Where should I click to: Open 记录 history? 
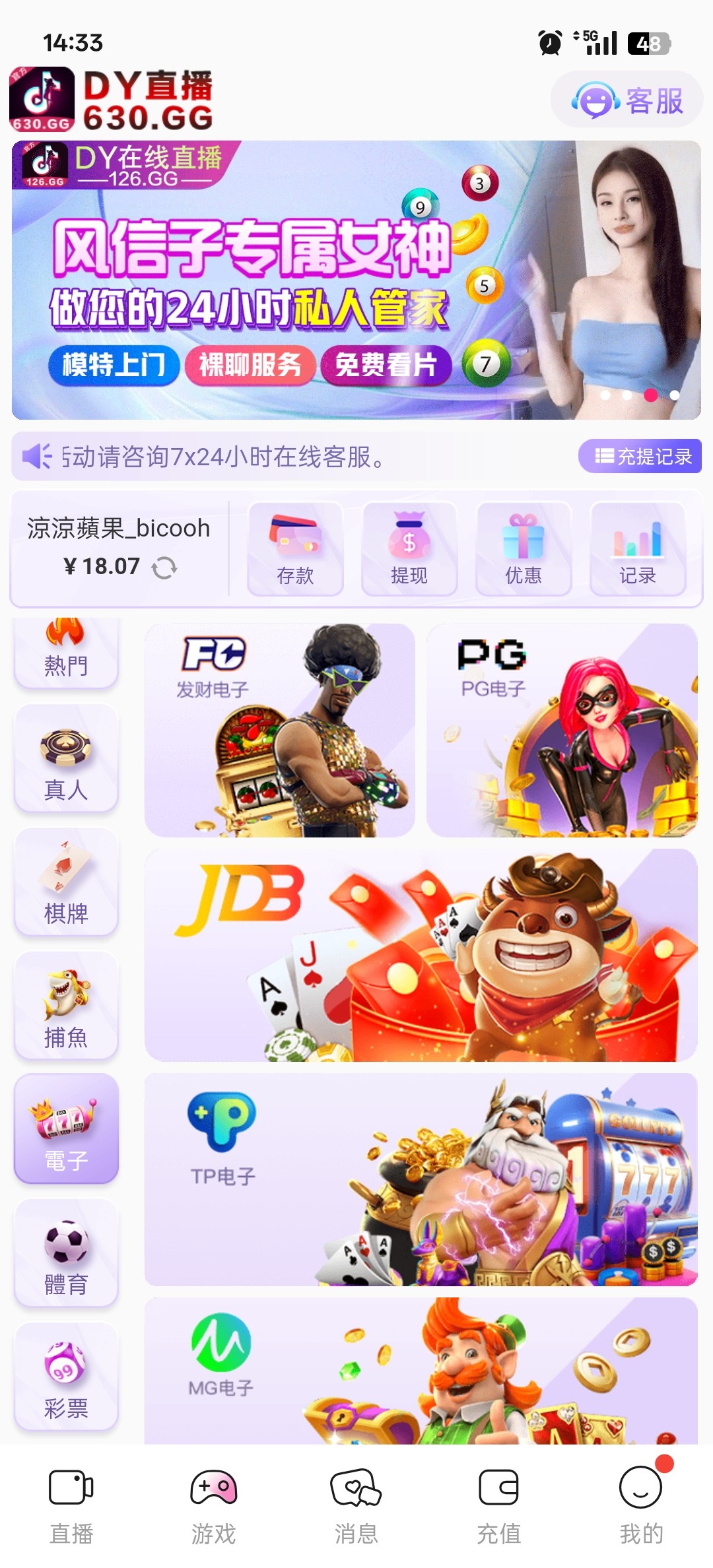pos(638,548)
